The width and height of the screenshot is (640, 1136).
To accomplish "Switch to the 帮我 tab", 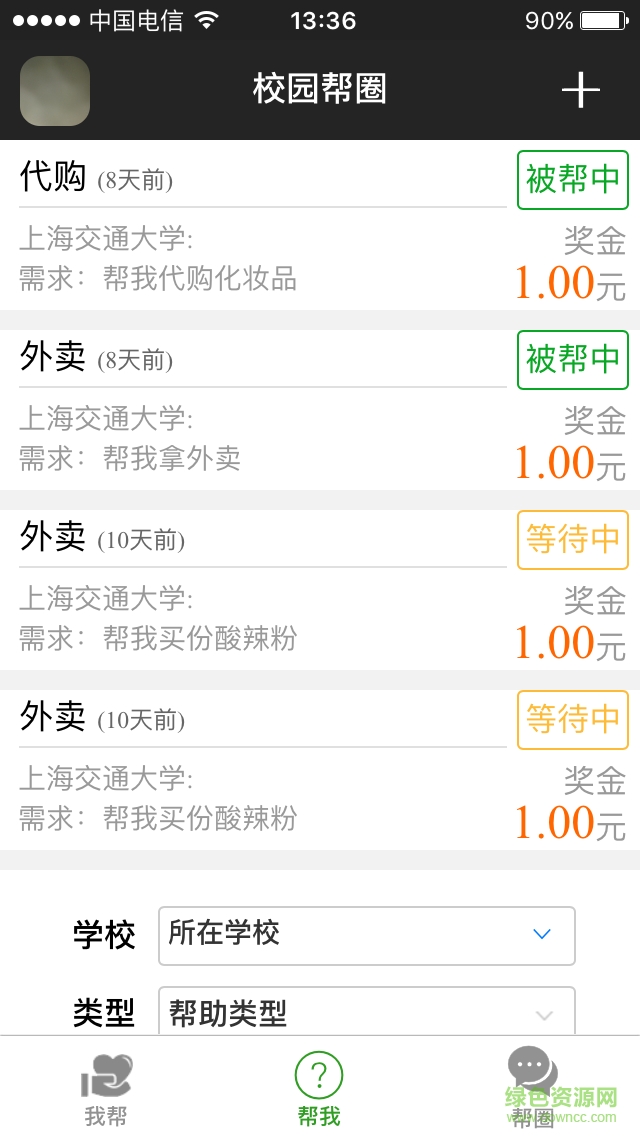I will [319, 1088].
